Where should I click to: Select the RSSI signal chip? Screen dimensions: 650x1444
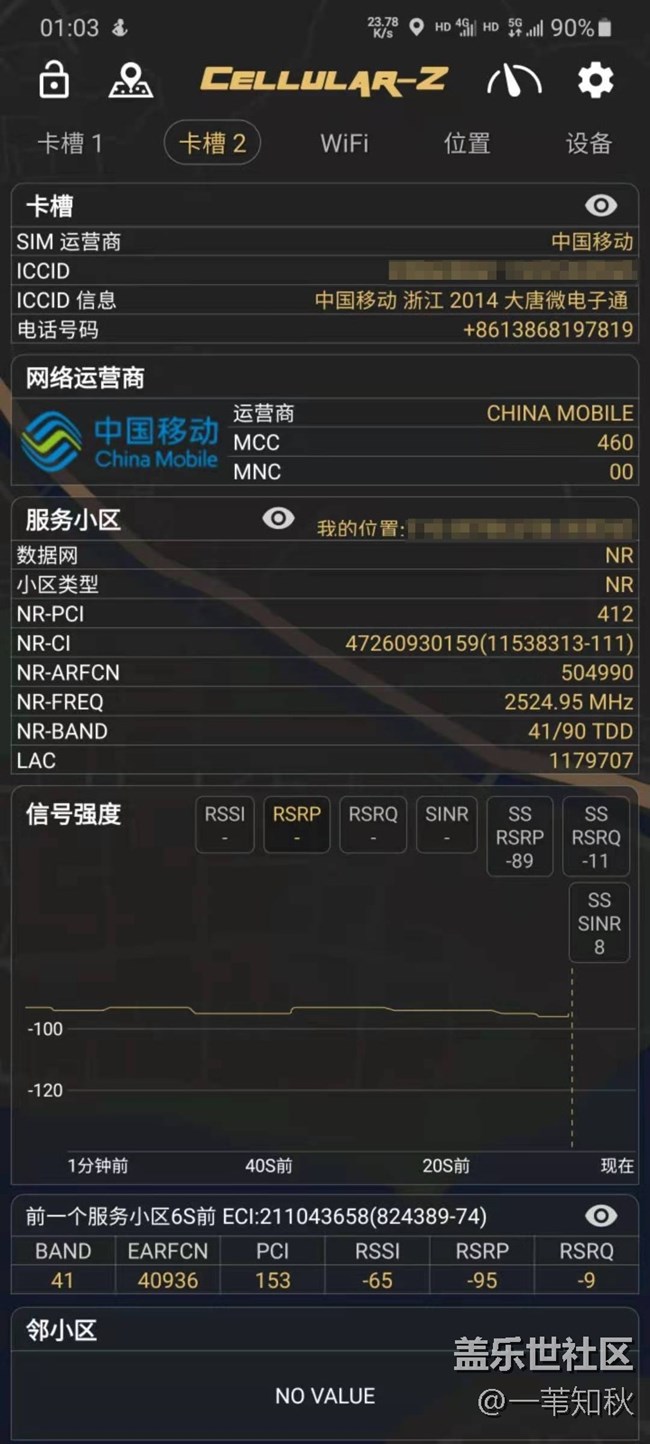224,825
